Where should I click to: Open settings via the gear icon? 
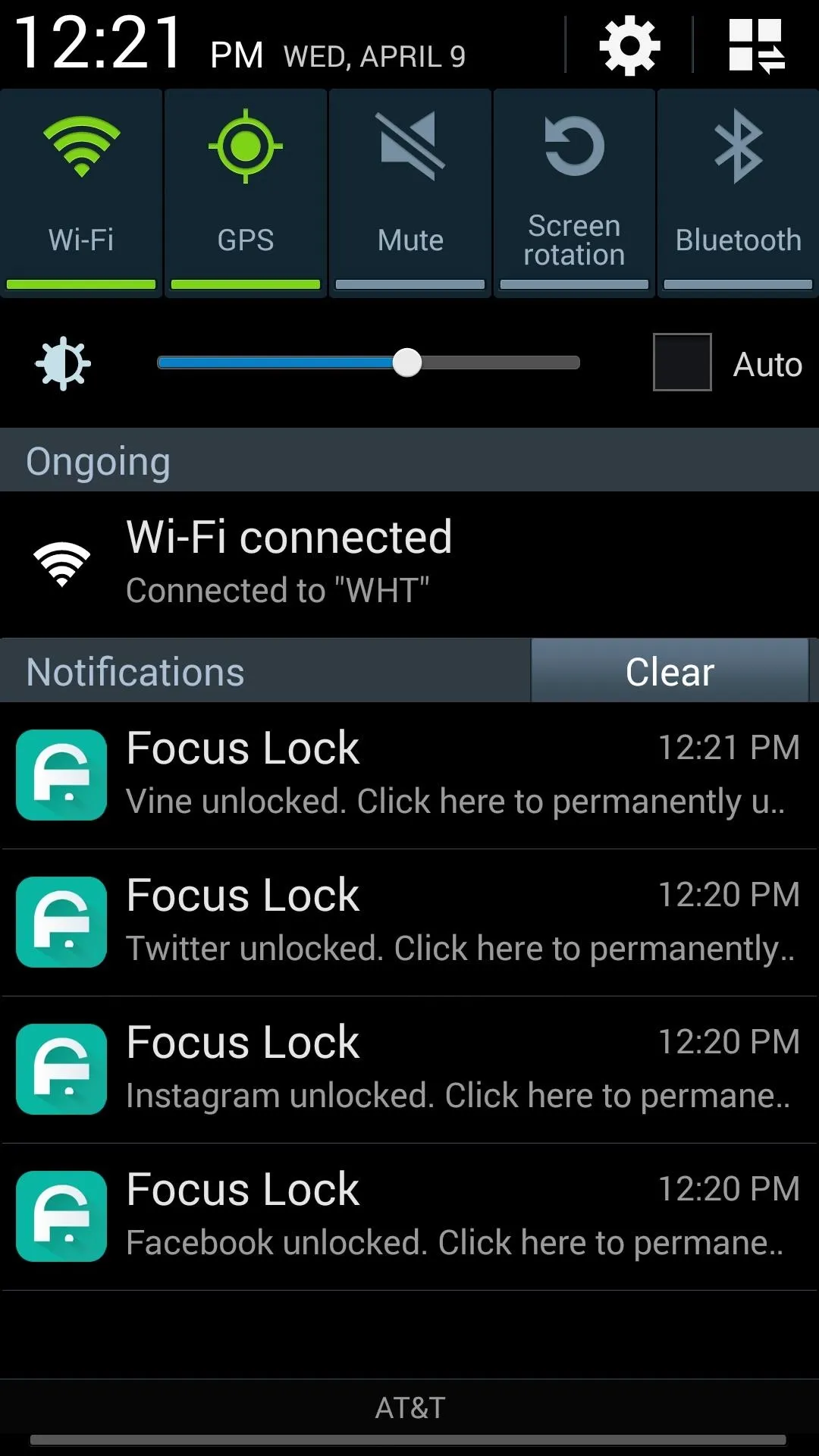(629, 46)
